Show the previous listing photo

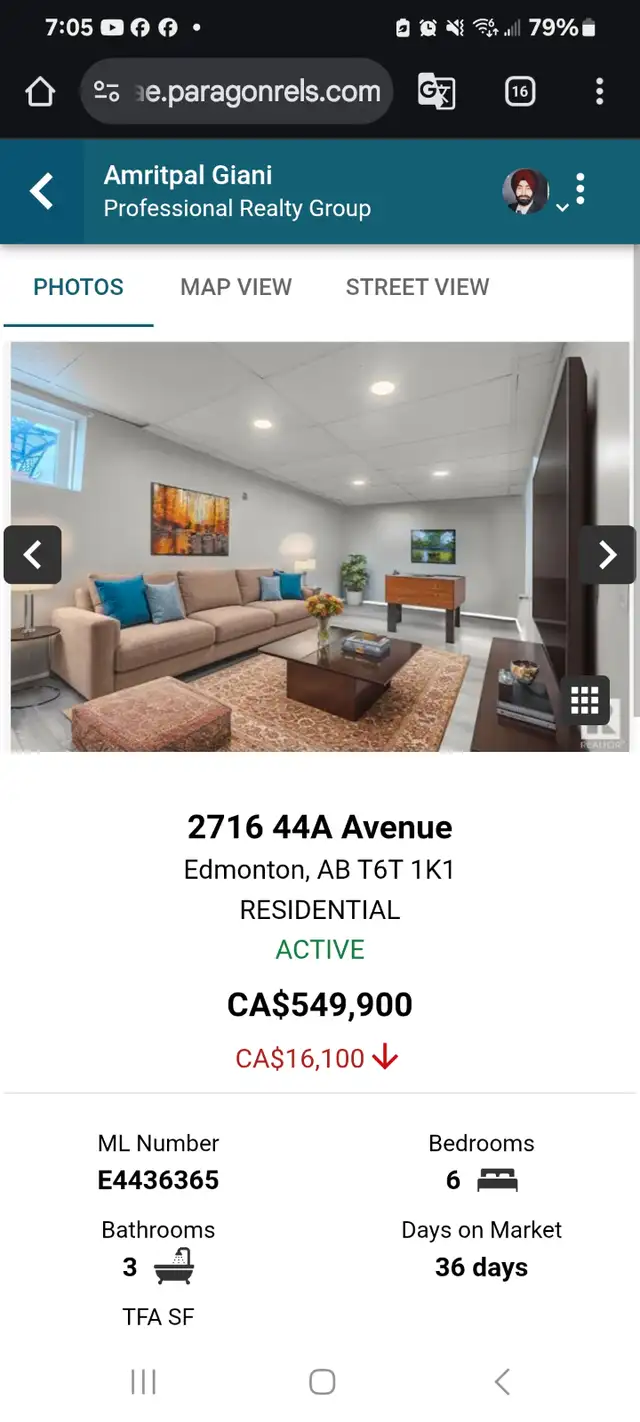(x=33, y=554)
